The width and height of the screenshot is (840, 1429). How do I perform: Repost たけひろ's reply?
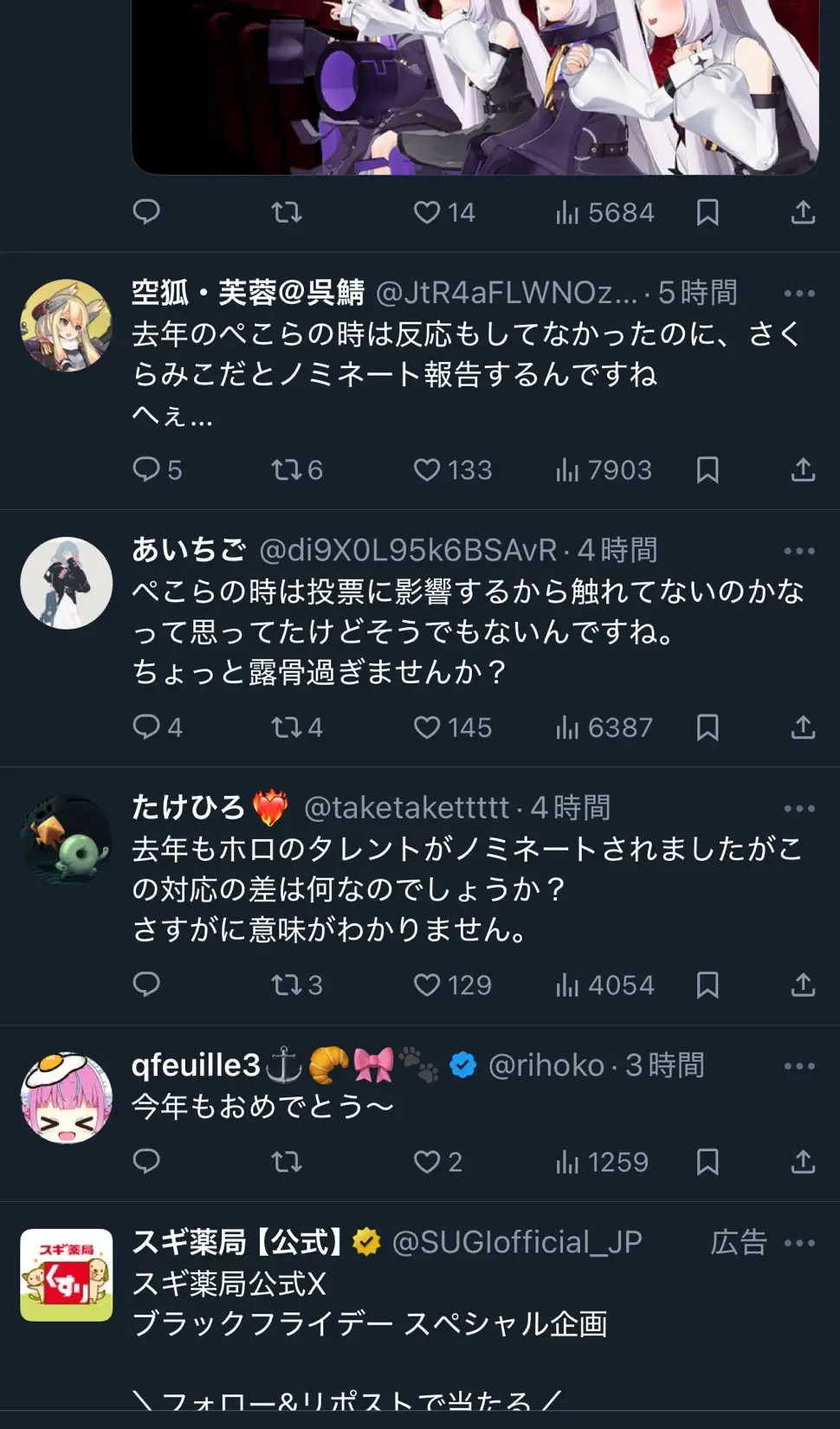click(286, 985)
